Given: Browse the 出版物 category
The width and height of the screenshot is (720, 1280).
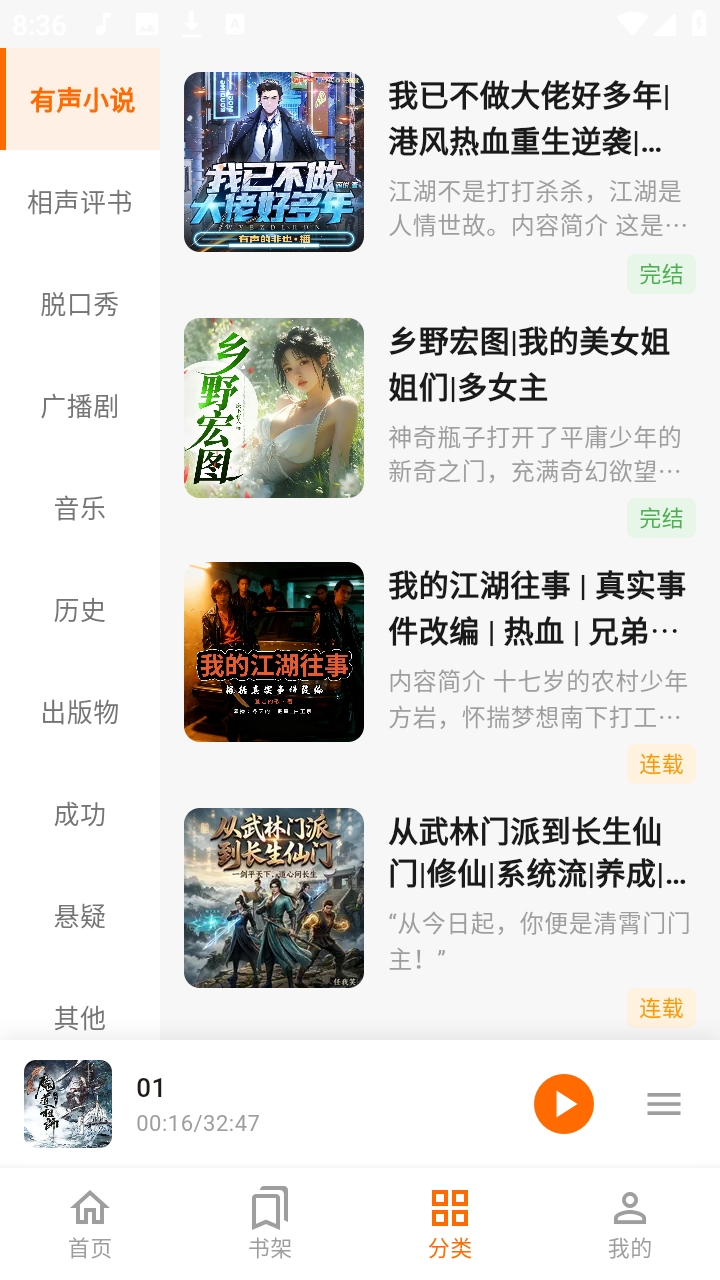Looking at the screenshot, I should click(x=80, y=712).
